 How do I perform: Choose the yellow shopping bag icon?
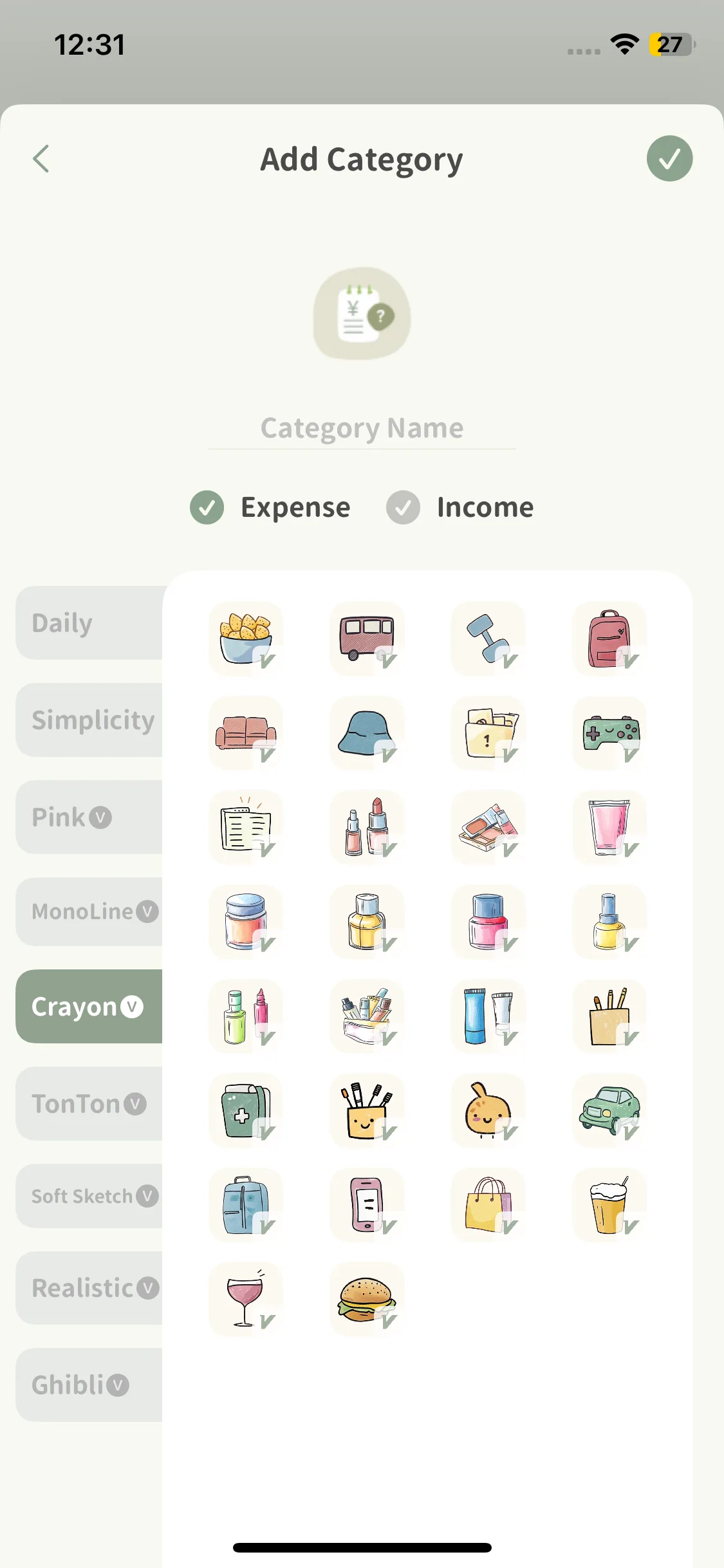[488, 1204]
